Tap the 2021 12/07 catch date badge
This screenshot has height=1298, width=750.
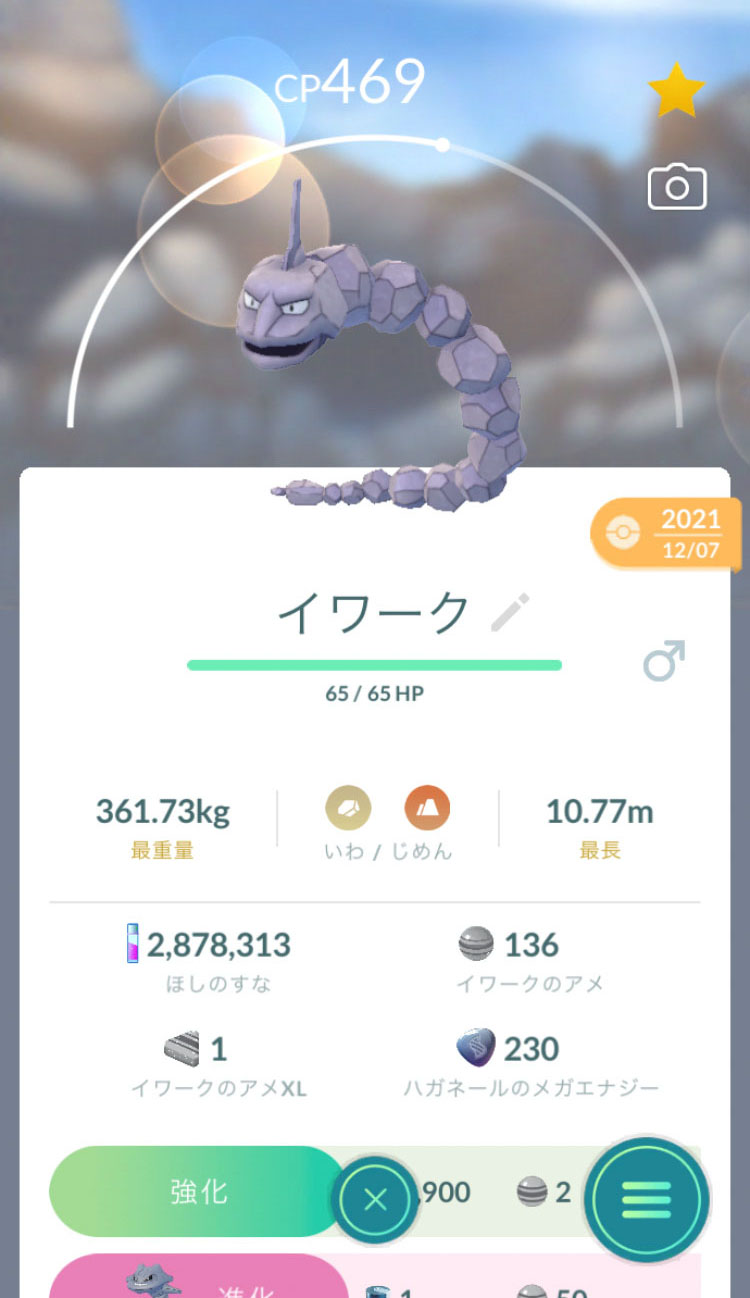click(x=670, y=533)
